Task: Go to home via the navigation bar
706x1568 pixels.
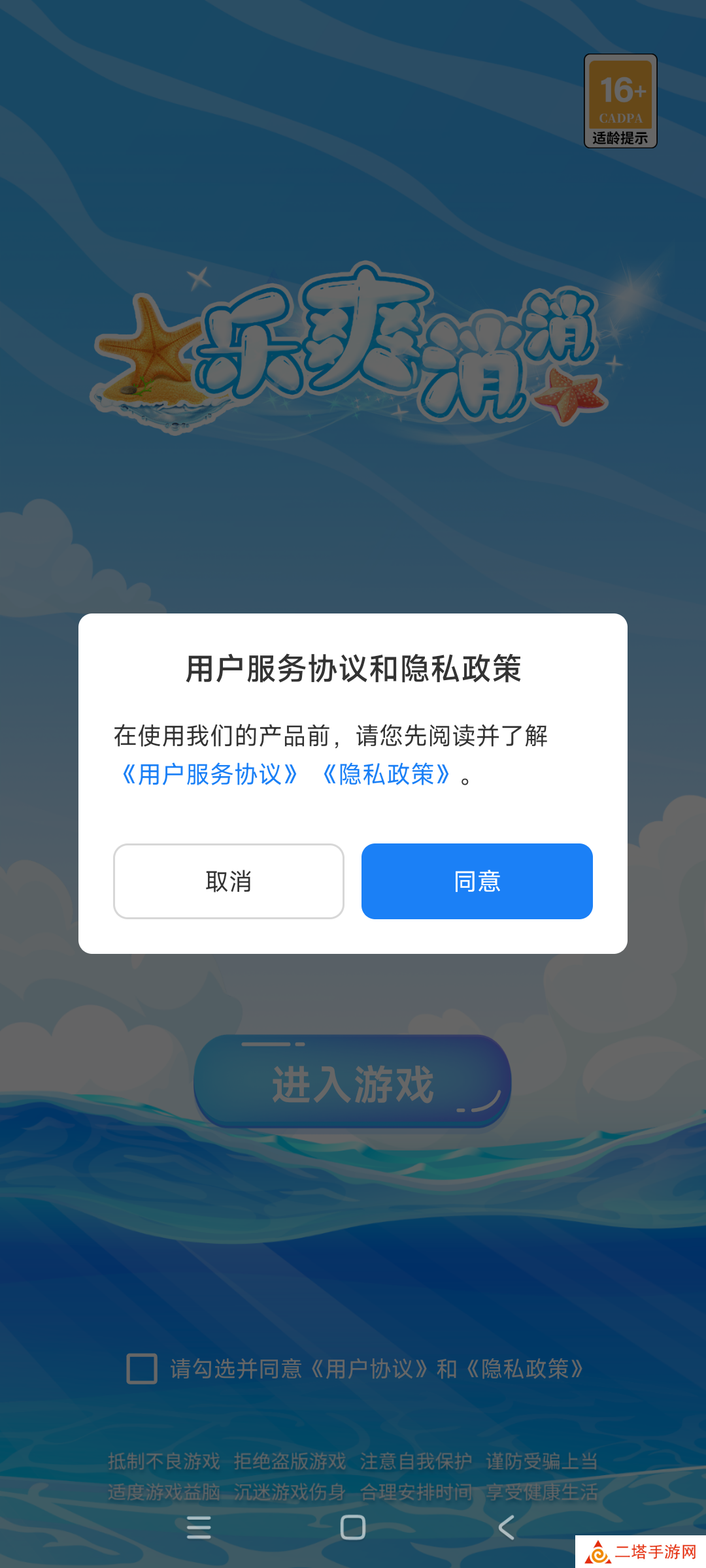Action: (353, 1527)
